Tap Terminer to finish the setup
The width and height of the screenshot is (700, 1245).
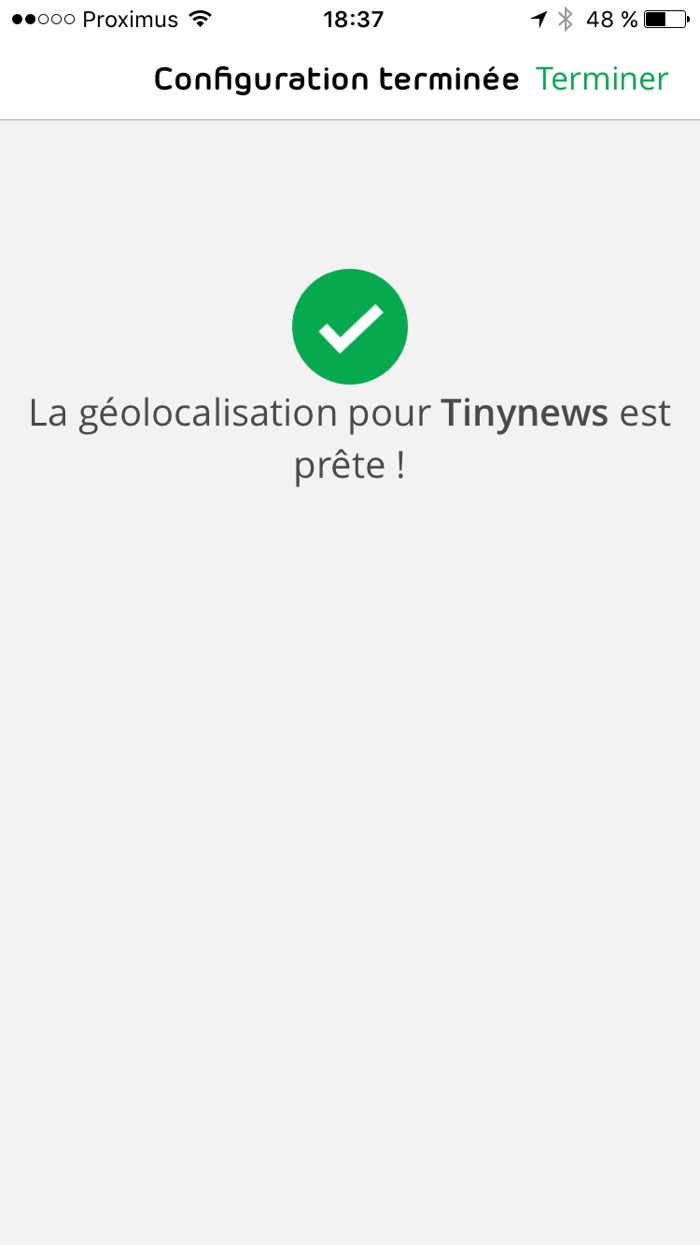pos(602,79)
